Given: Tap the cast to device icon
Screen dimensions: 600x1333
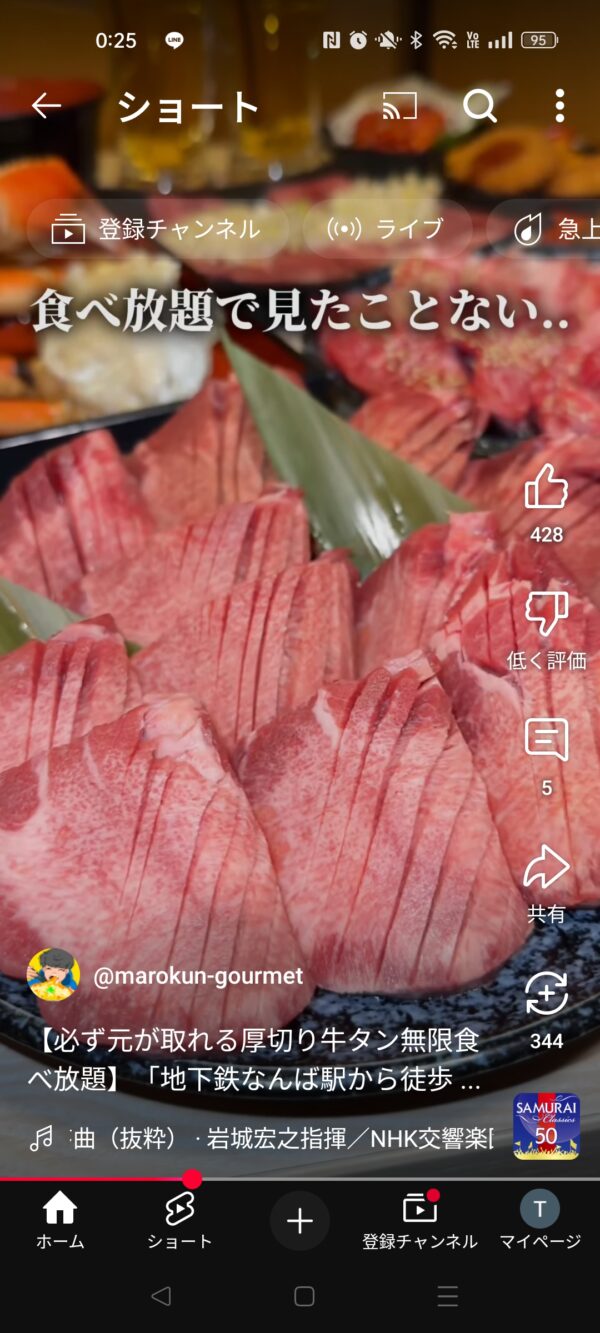Looking at the screenshot, I should (x=399, y=106).
